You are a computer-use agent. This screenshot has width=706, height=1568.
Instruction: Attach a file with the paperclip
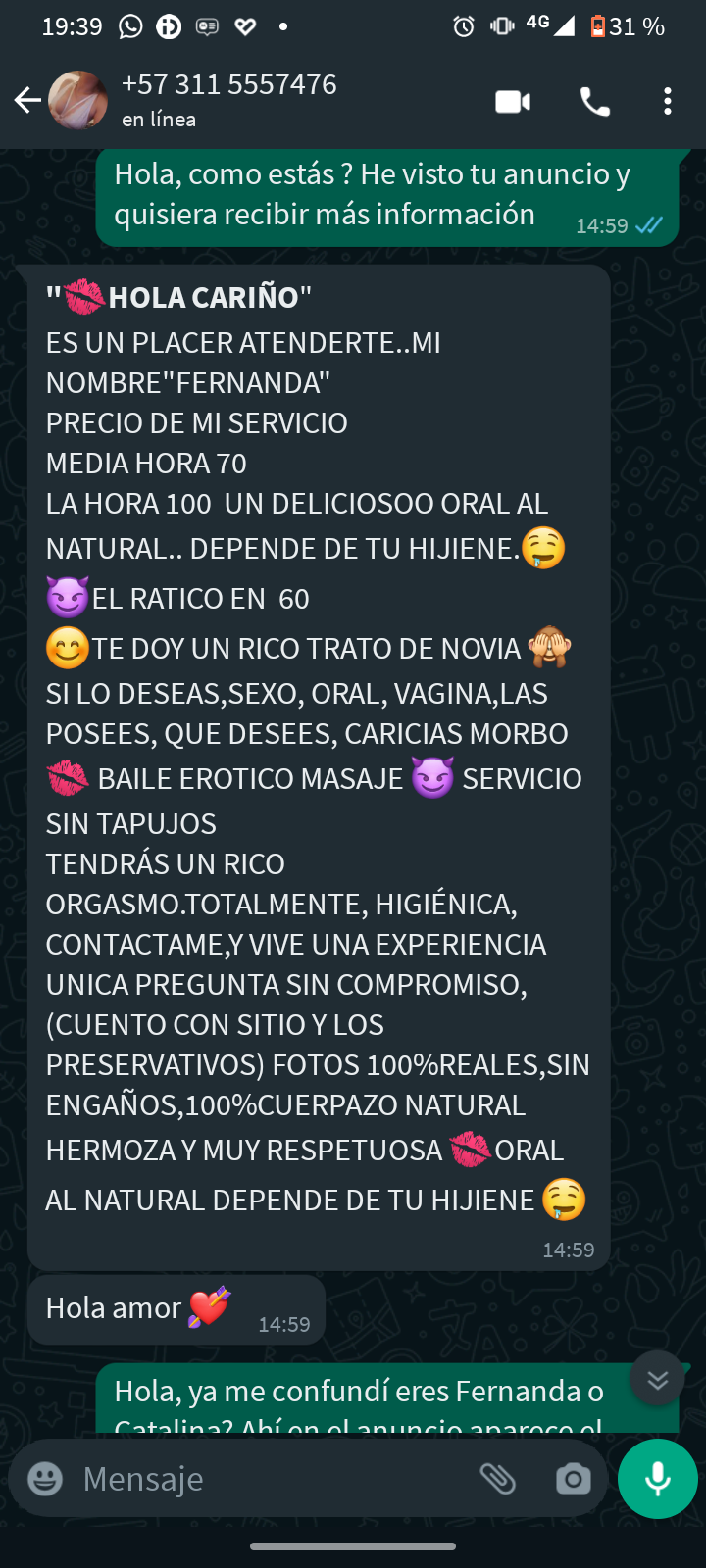(498, 1478)
